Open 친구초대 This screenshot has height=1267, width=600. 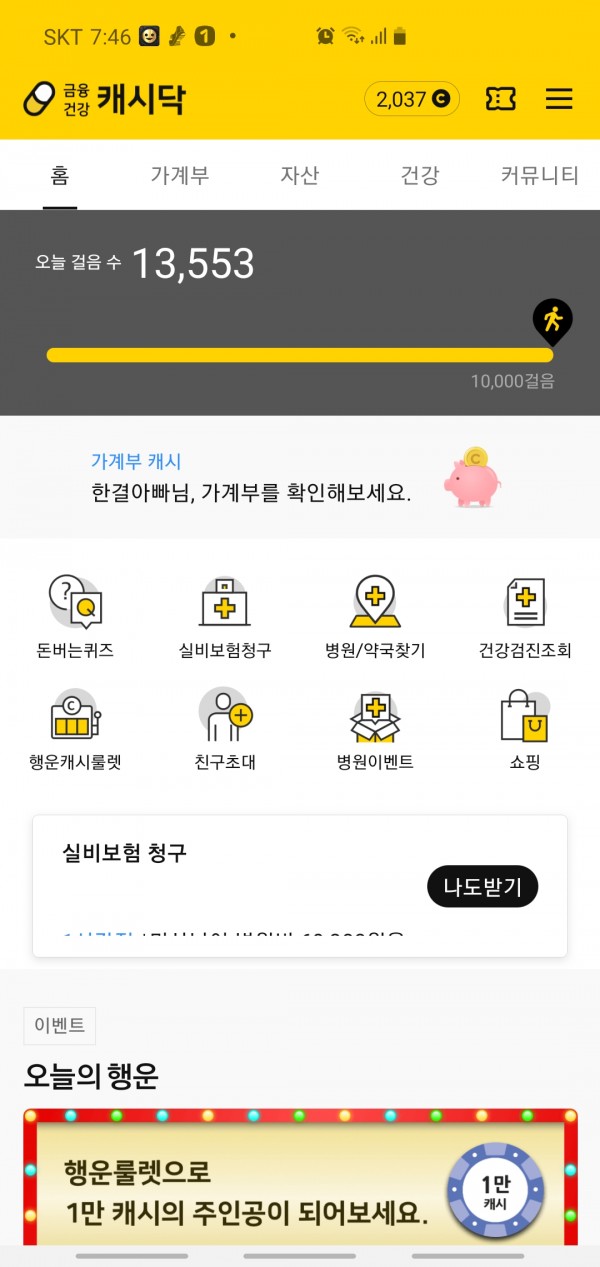pos(225,728)
